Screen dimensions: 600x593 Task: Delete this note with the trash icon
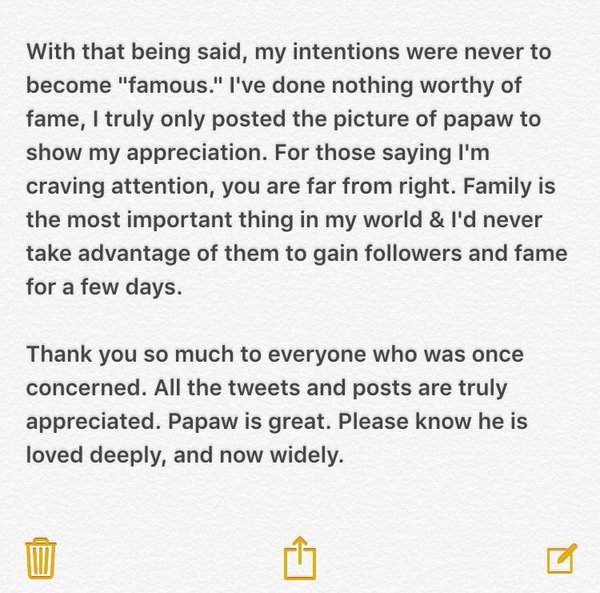[x=41, y=557]
